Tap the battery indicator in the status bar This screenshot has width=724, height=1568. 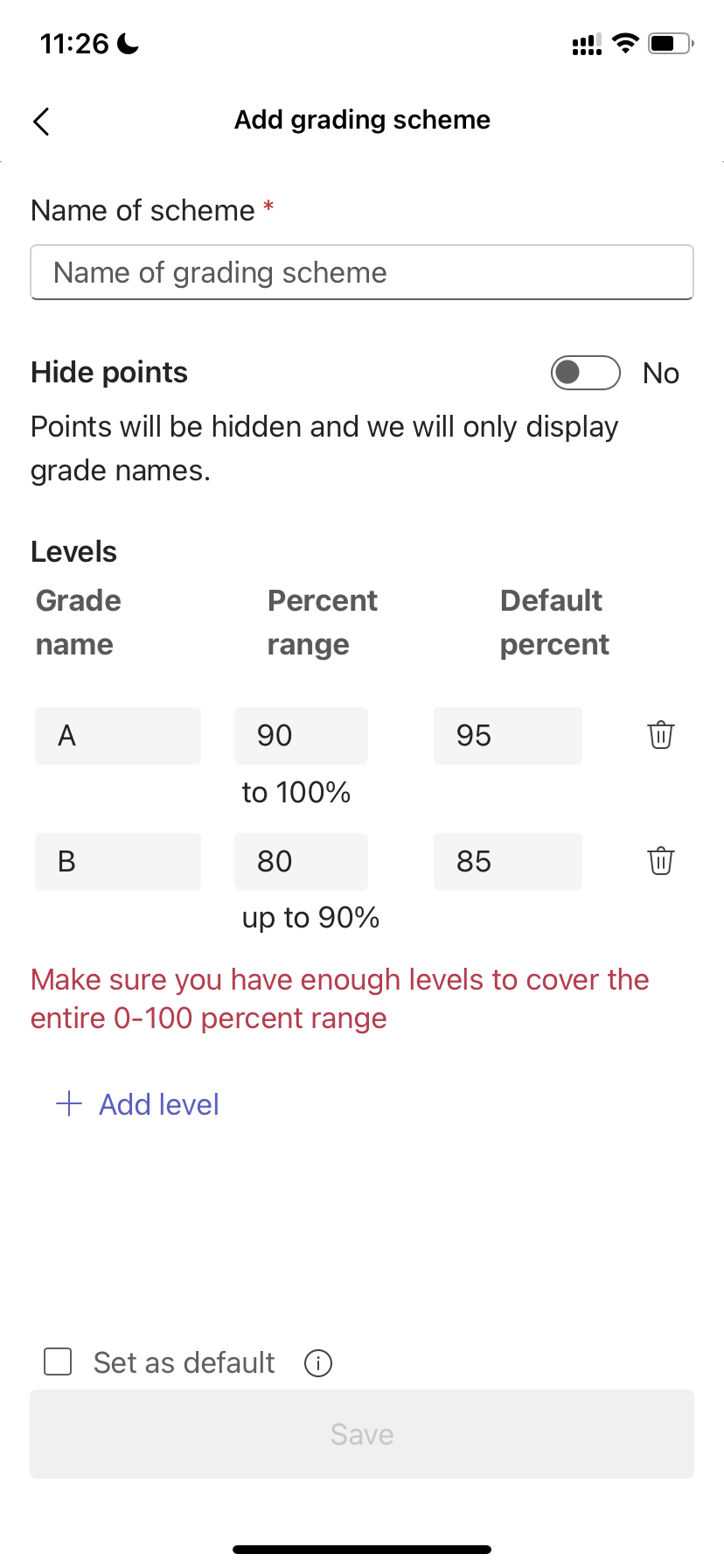point(668,42)
